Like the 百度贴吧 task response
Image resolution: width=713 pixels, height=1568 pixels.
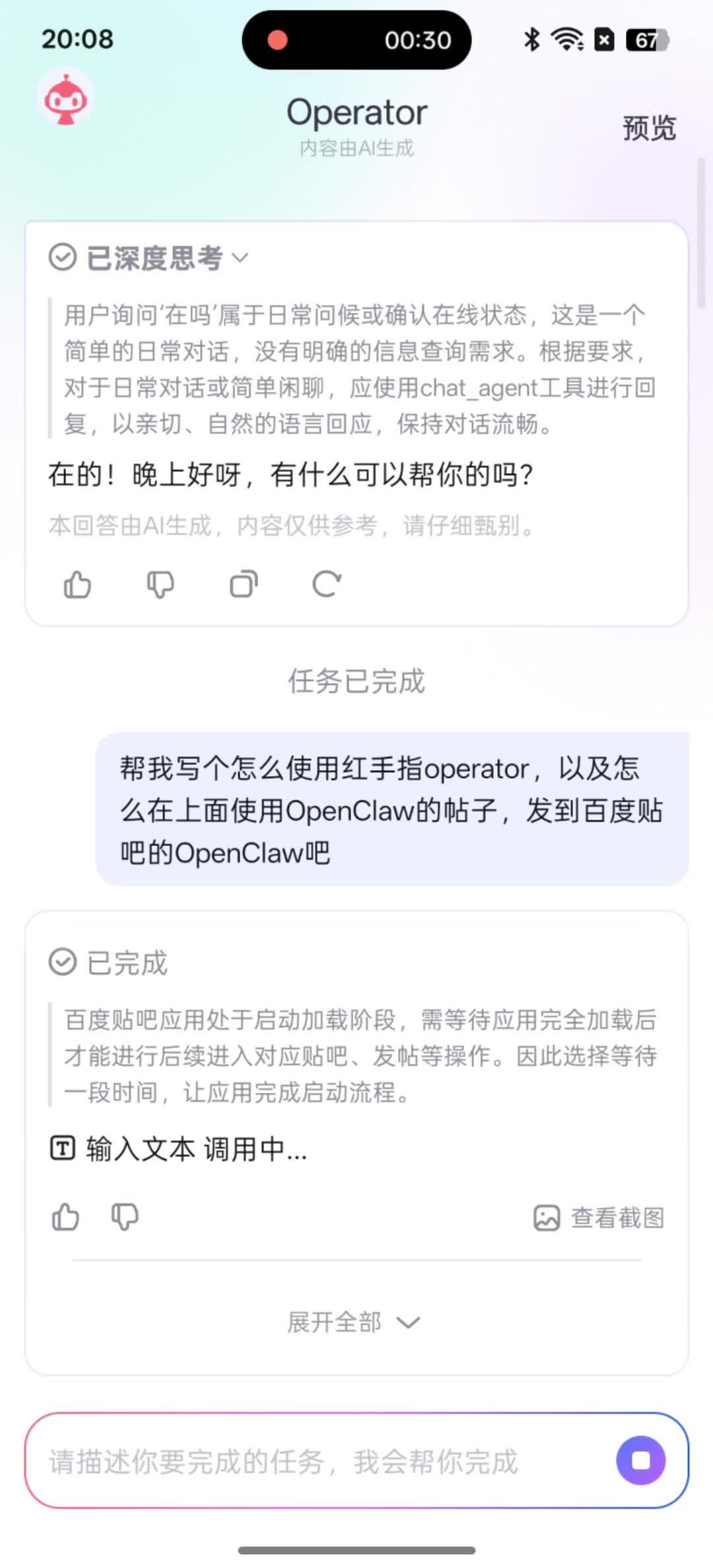click(x=65, y=1217)
